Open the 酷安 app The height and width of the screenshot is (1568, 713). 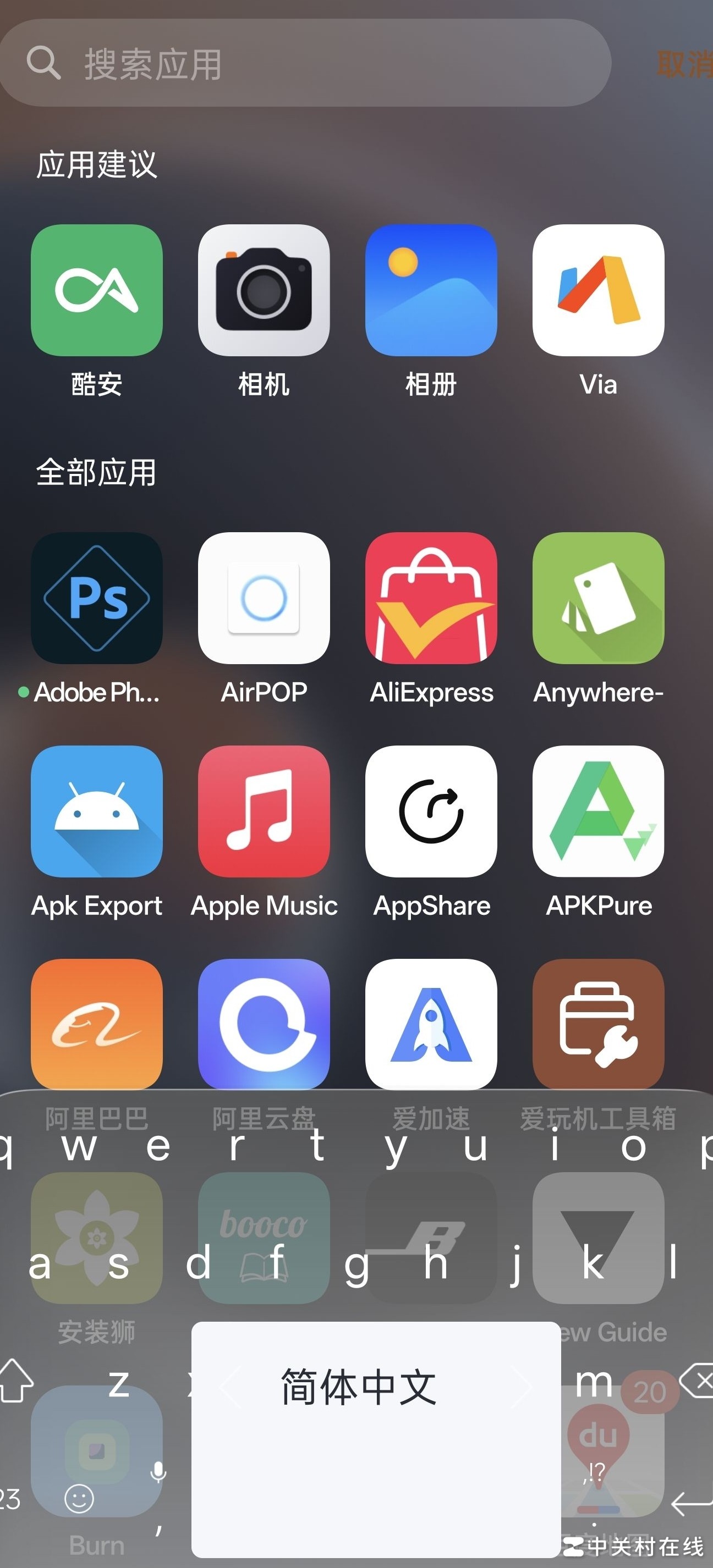(97, 290)
